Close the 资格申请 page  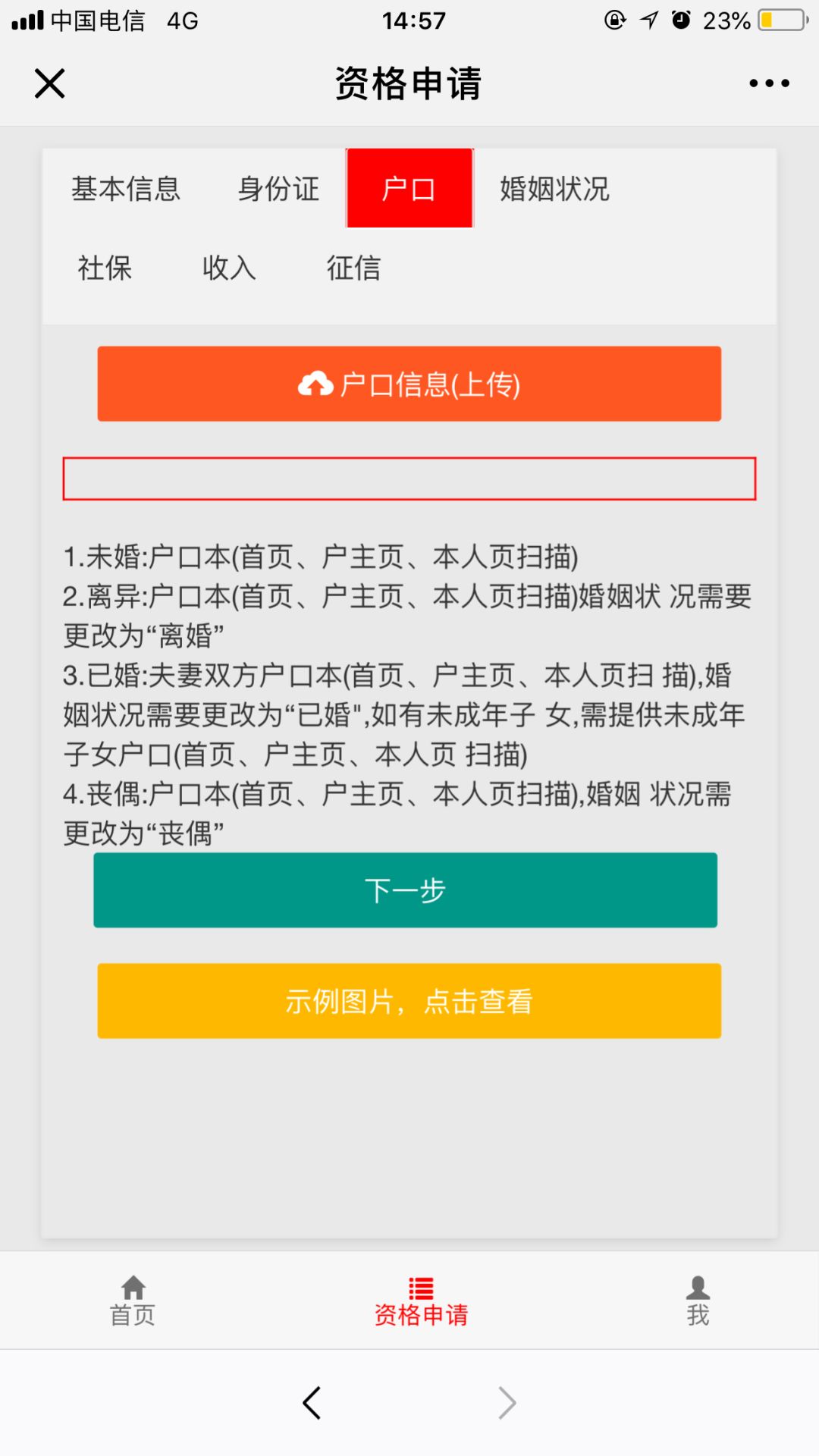50,83
